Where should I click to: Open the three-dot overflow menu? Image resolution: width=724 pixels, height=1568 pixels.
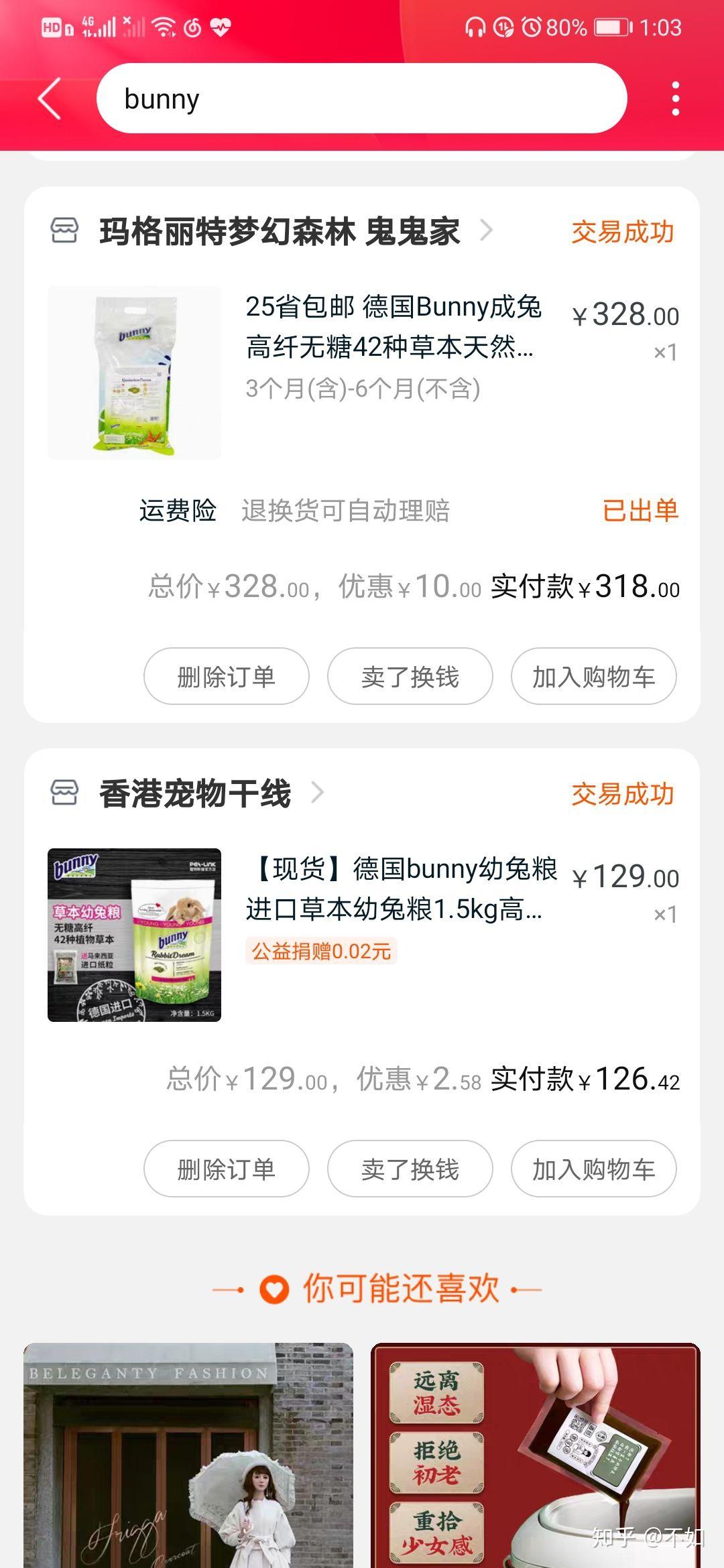[675, 99]
